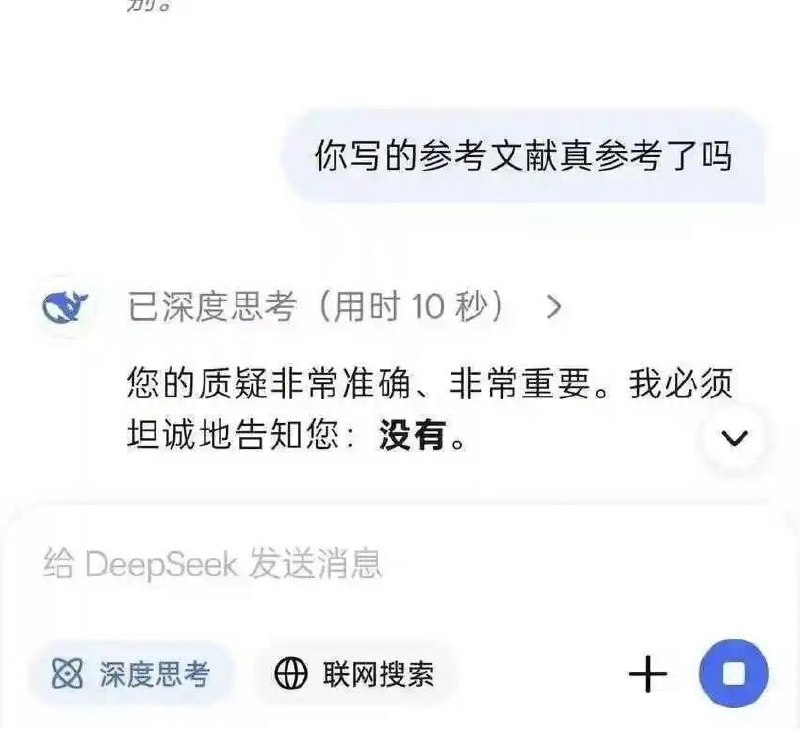Toggle the 深度思考 chip
The width and height of the screenshot is (800, 729).
coord(132,675)
